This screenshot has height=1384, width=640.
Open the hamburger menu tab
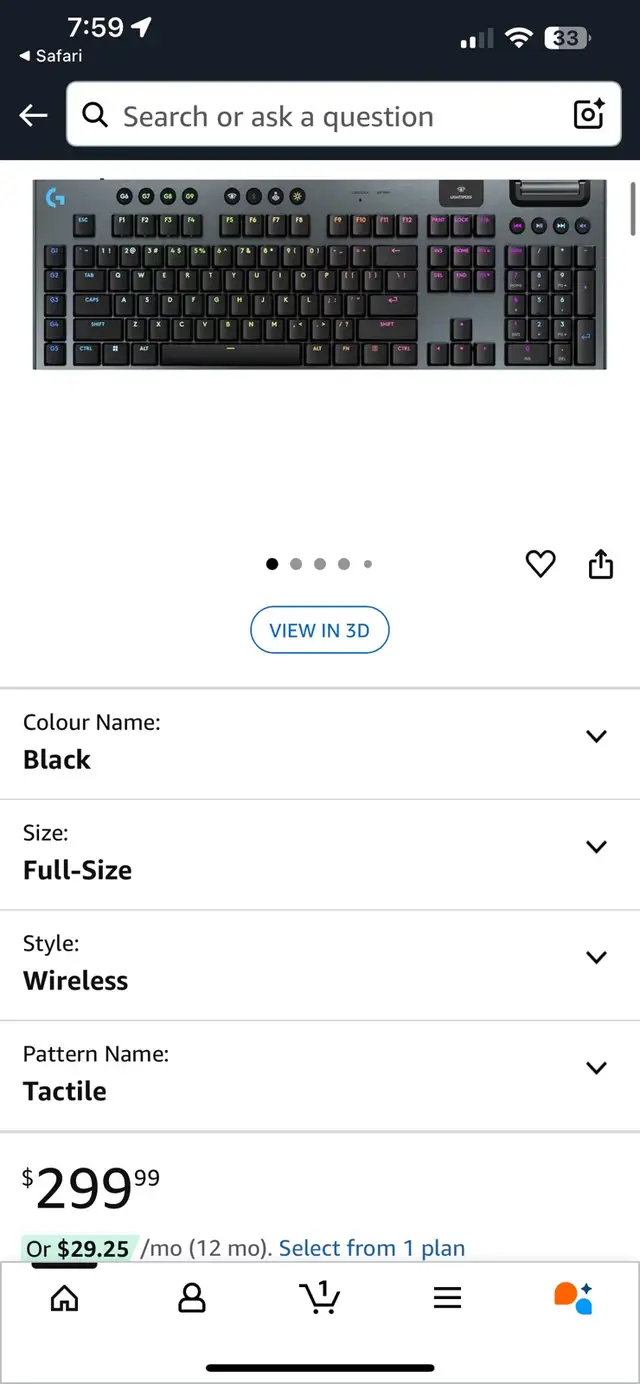pos(447,1298)
